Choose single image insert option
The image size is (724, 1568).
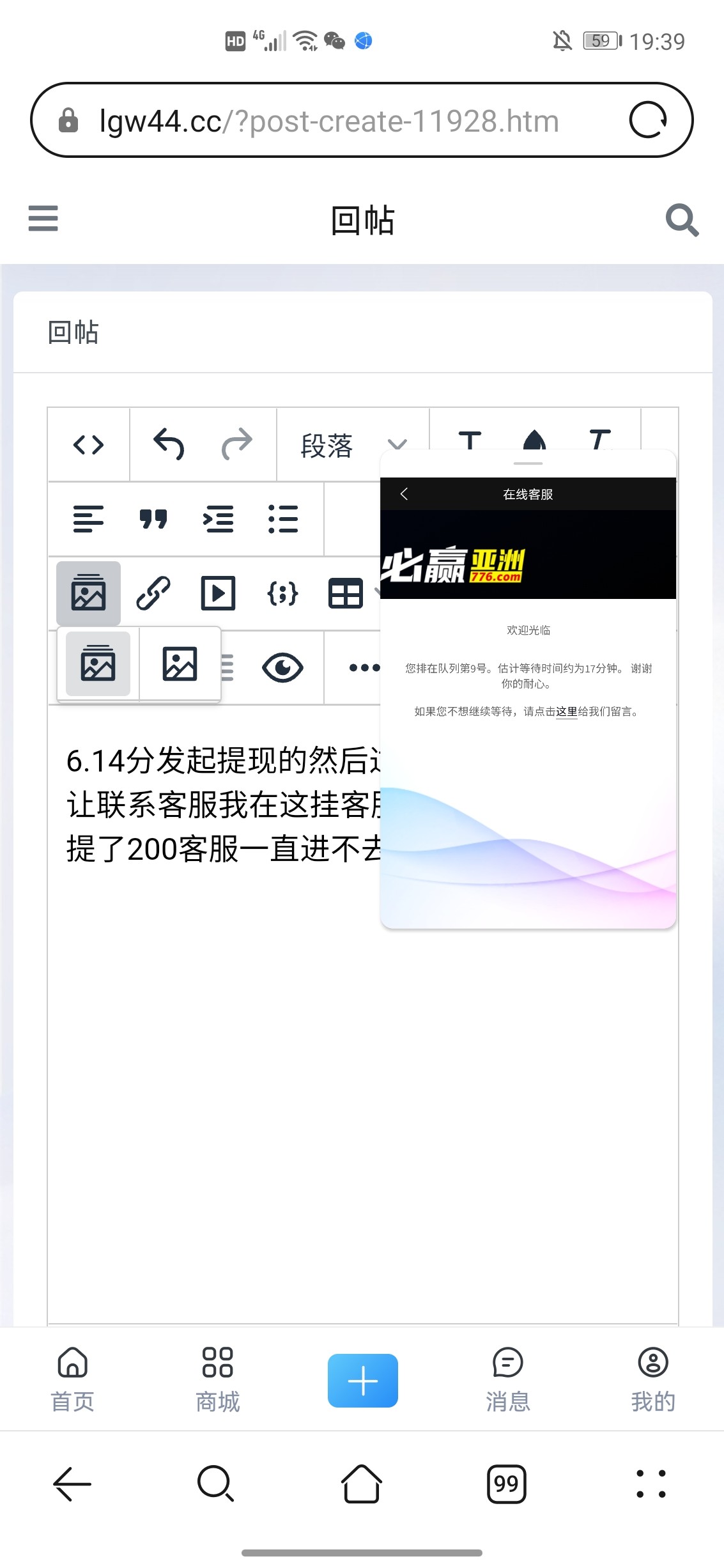pos(180,664)
